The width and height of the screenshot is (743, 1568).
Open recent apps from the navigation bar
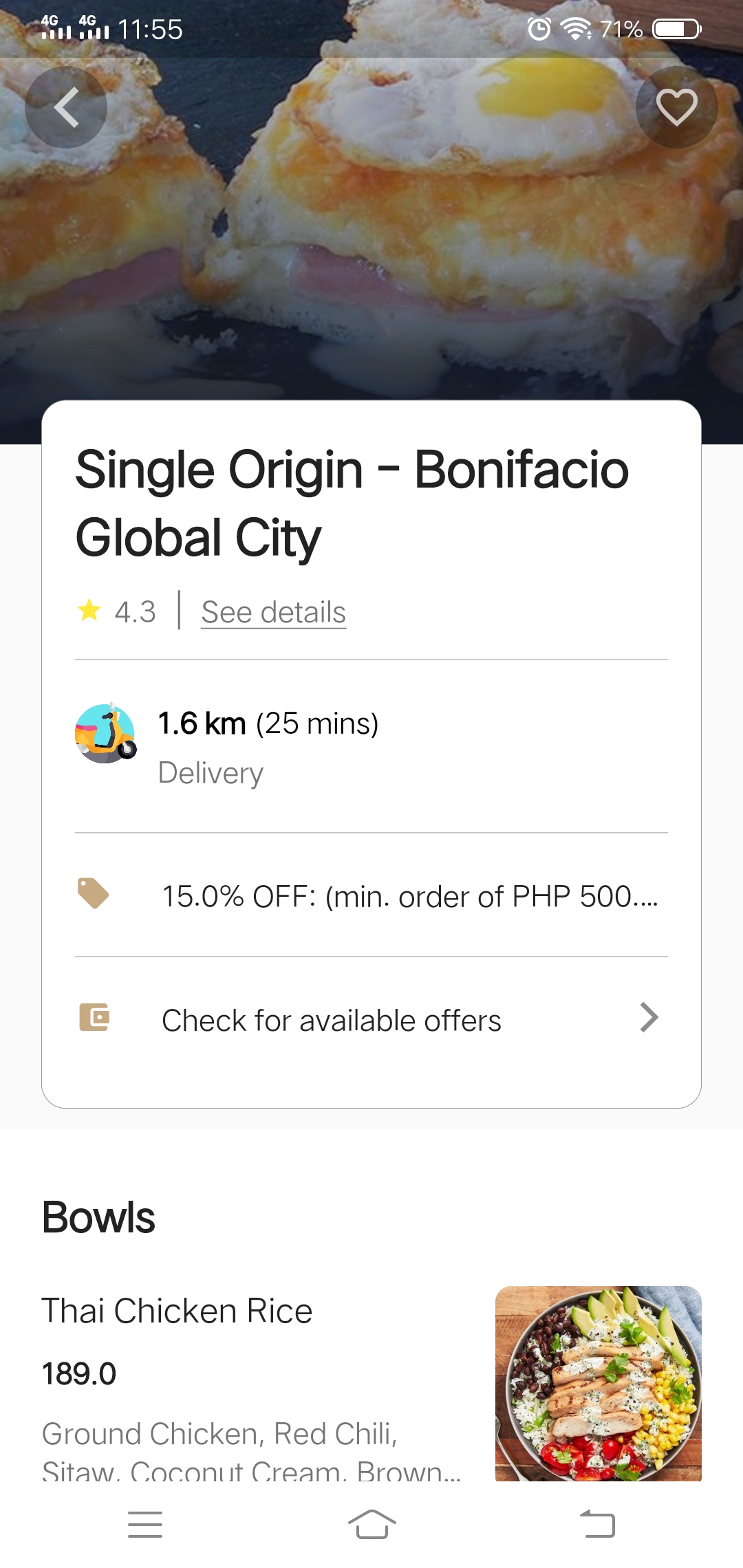(x=145, y=1525)
